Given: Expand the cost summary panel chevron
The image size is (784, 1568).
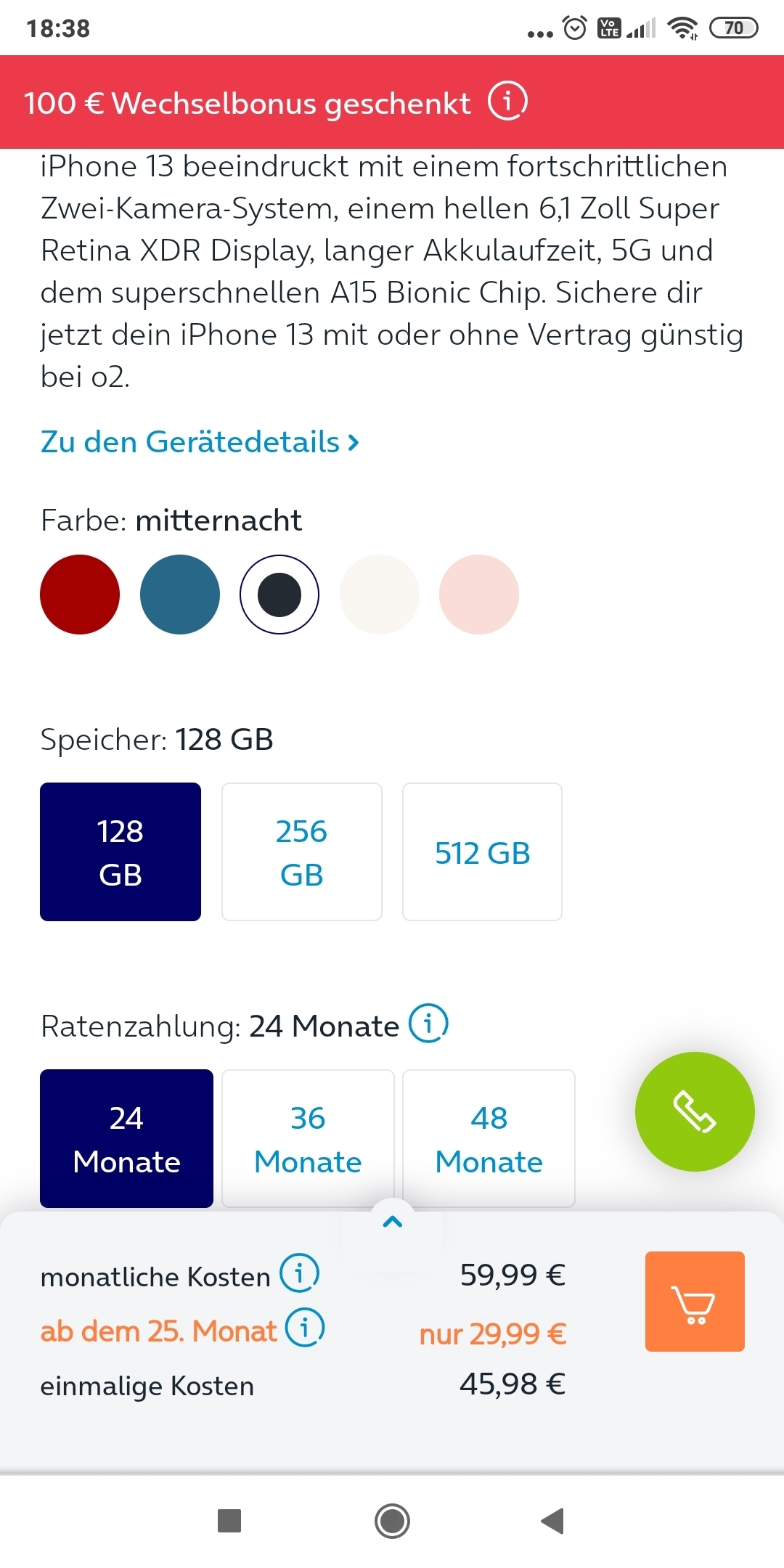Looking at the screenshot, I should click(x=392, y=1222).
